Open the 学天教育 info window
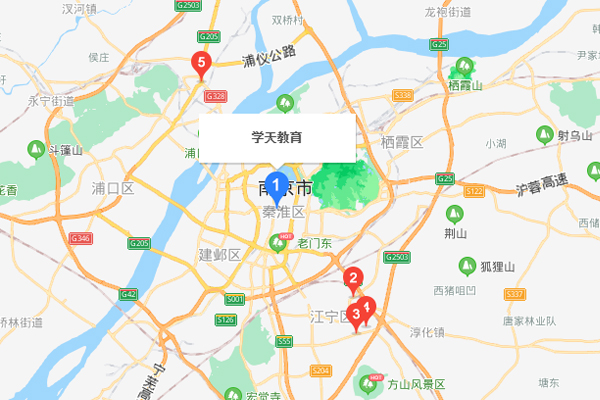 point(277,135)
